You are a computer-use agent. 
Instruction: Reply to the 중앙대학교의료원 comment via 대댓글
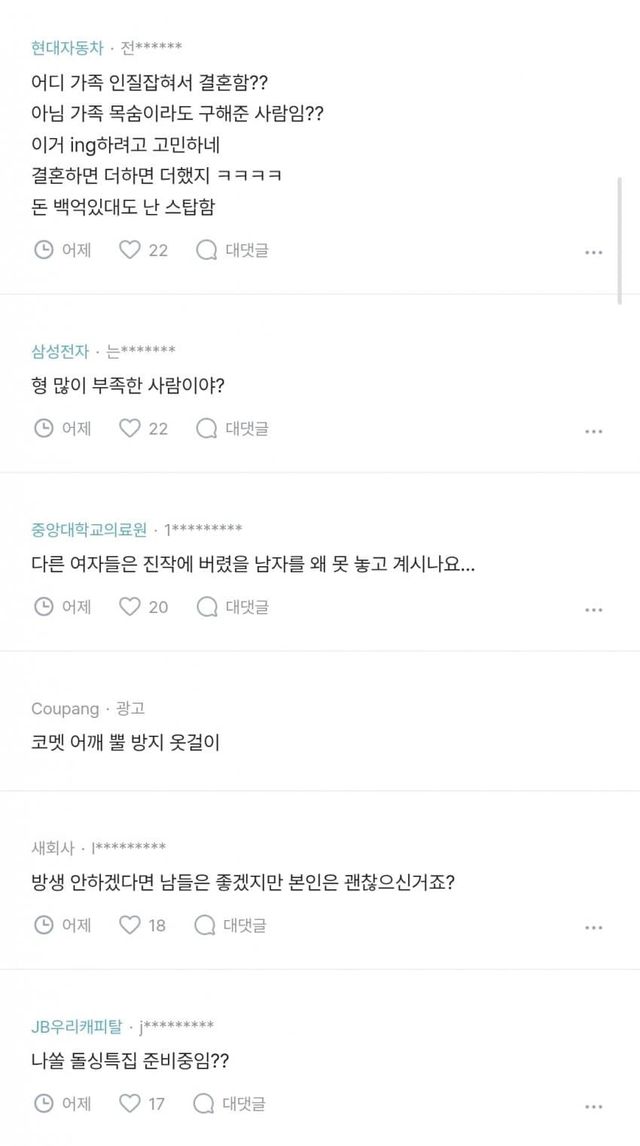coord(233,606)
